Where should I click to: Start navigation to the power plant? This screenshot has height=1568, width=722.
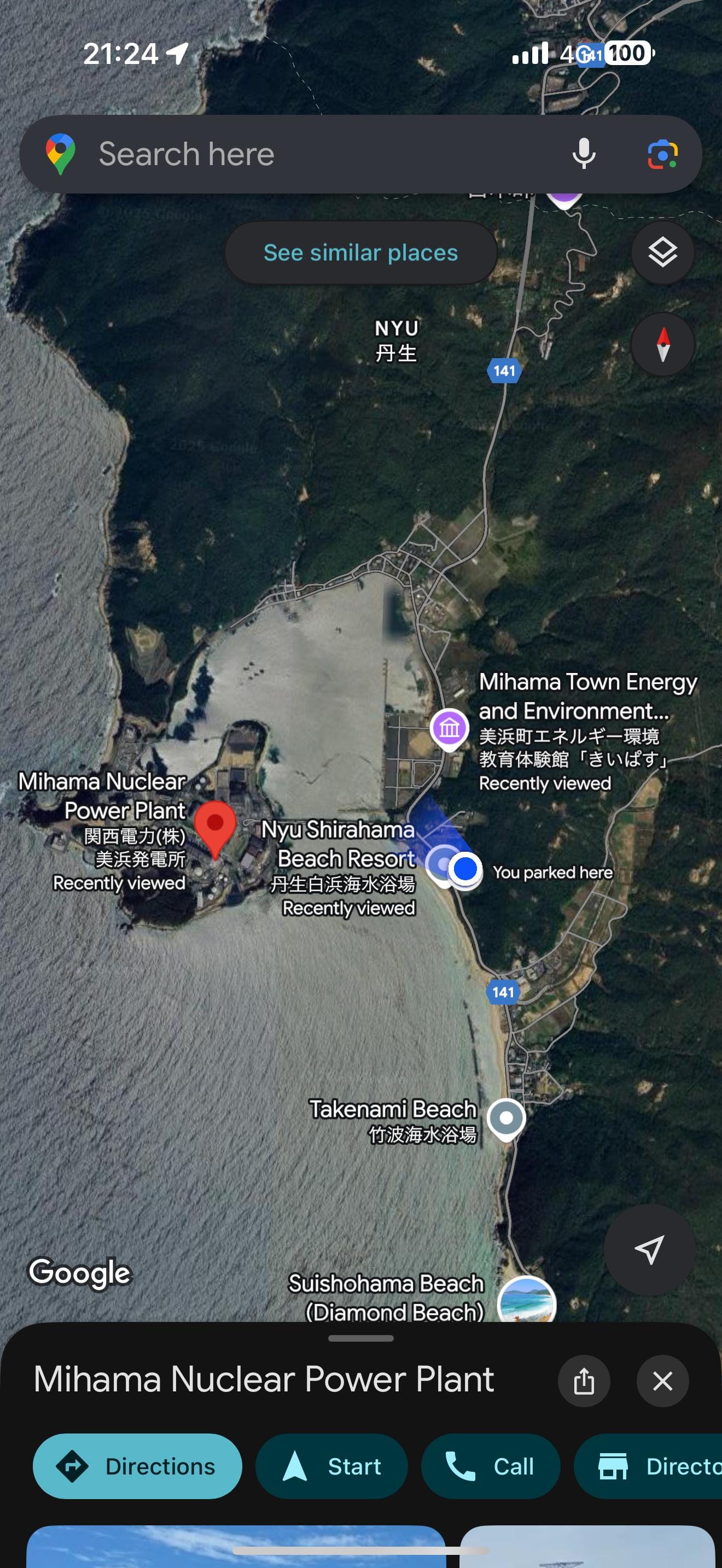[331, 1466]
